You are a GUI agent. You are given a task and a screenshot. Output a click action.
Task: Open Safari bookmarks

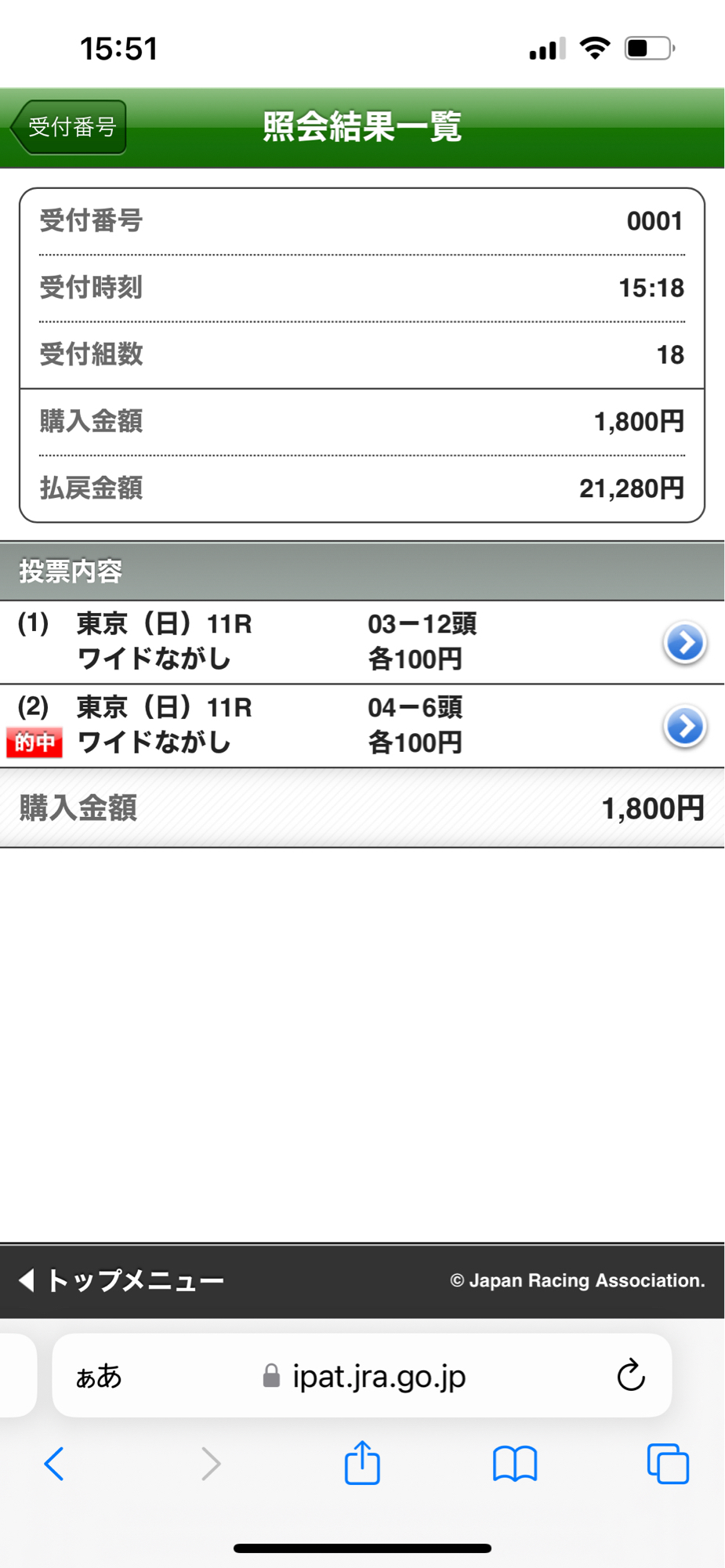coord(514,1463)
